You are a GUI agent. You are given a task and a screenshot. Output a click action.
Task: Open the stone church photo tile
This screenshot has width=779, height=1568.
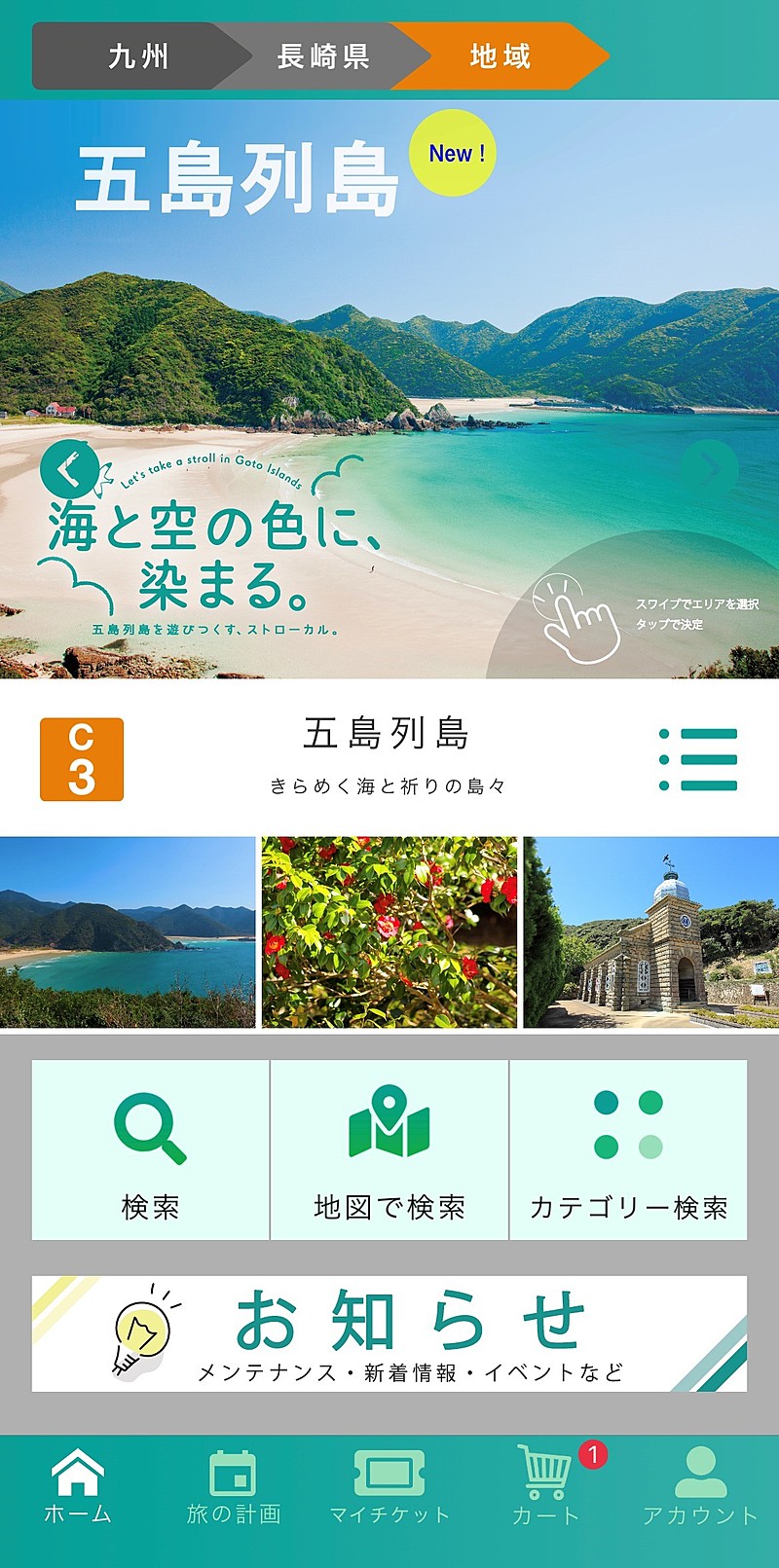[x=651, y=931]
